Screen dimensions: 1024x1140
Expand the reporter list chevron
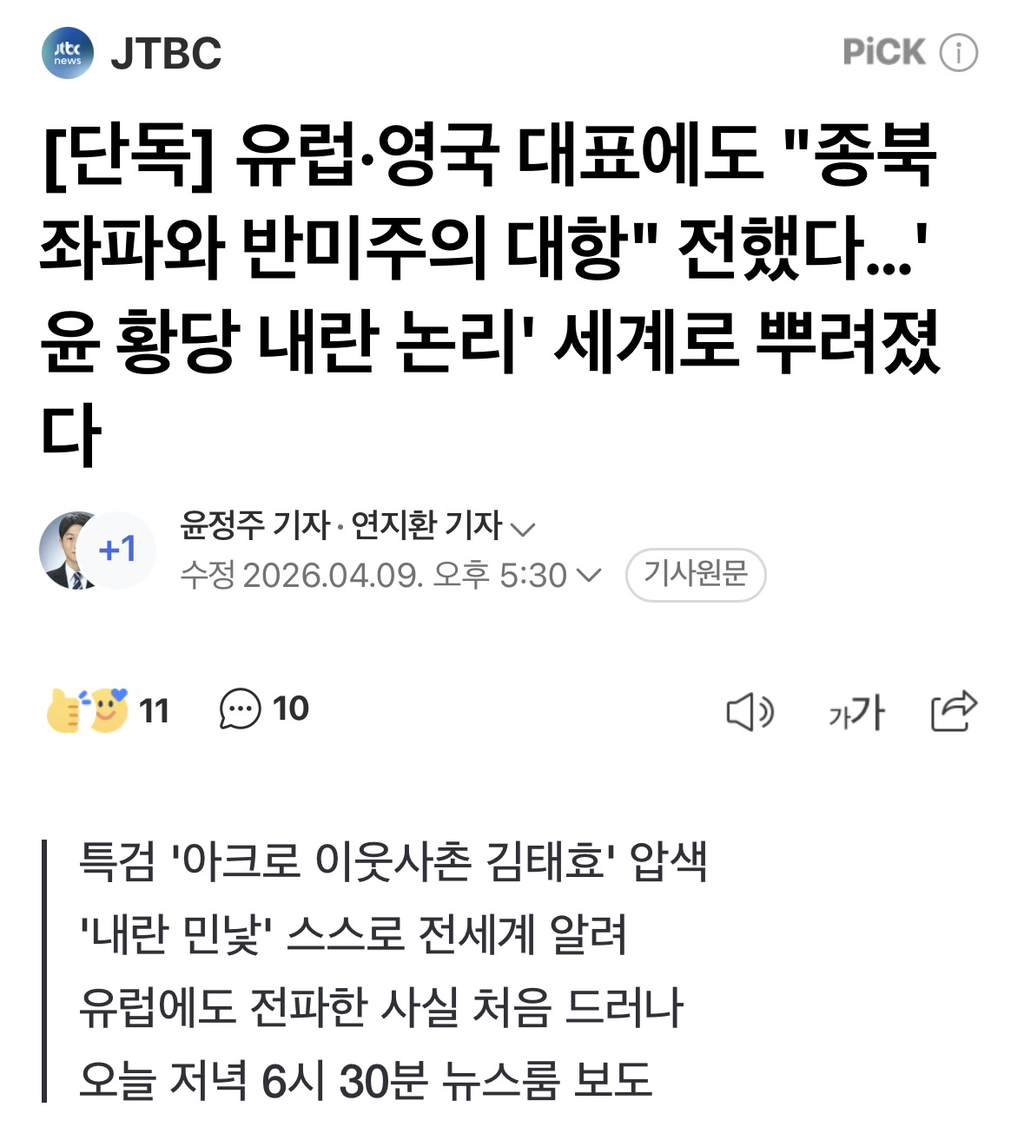tap(523, 529)
